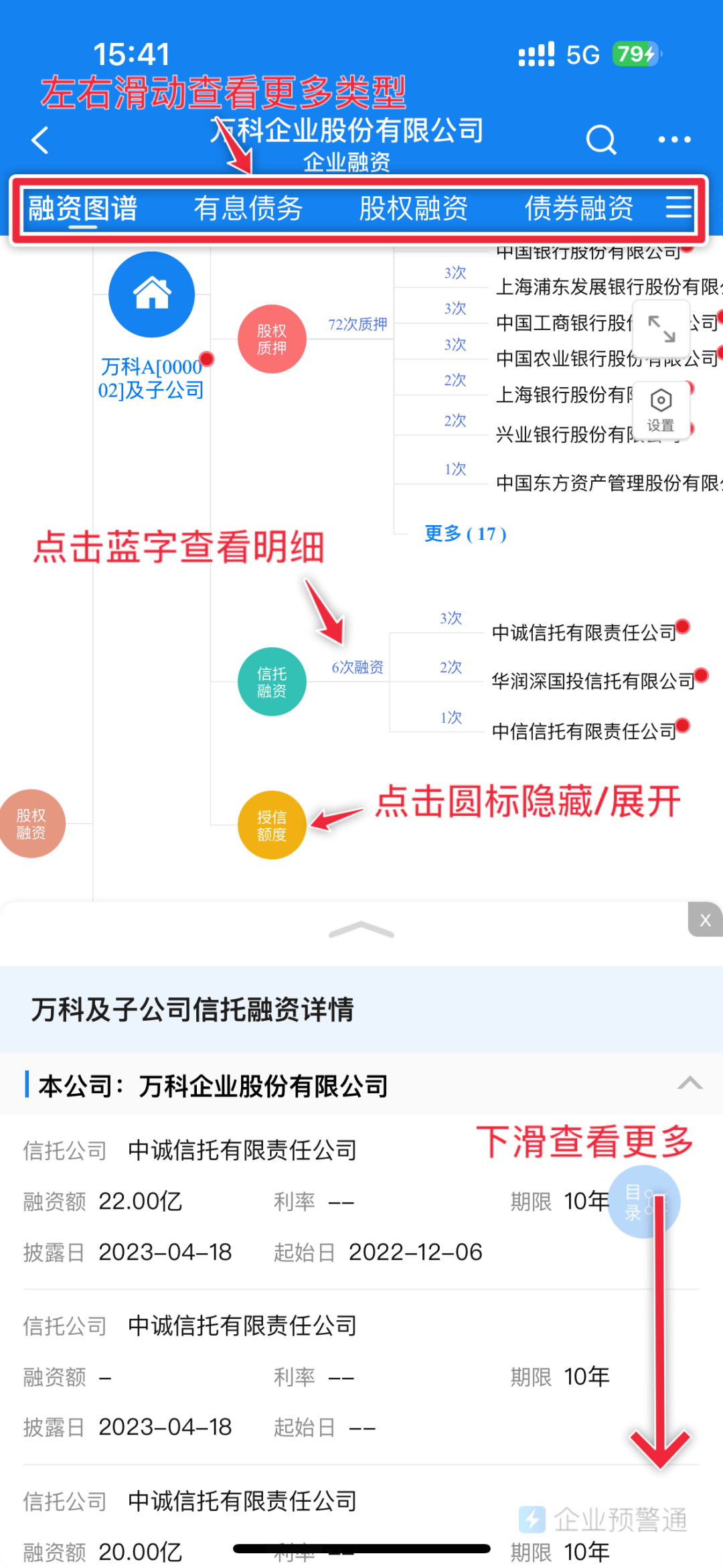
Task: Collapse the 本公司 万科企业股份有限公司 section
Action: 690,1083
